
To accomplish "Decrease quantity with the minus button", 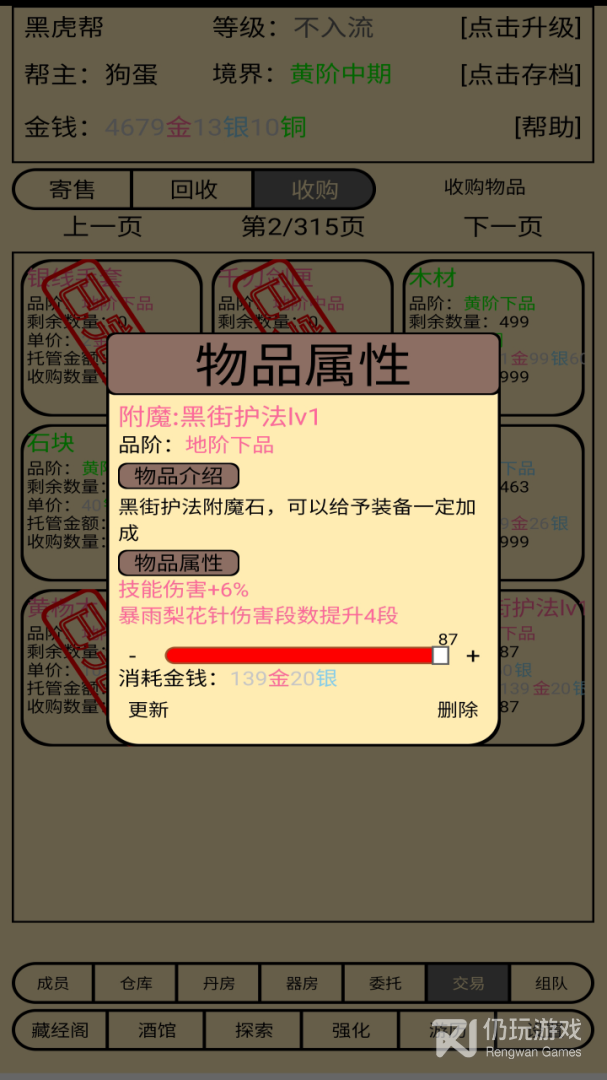I will click(x=133, y=656).
